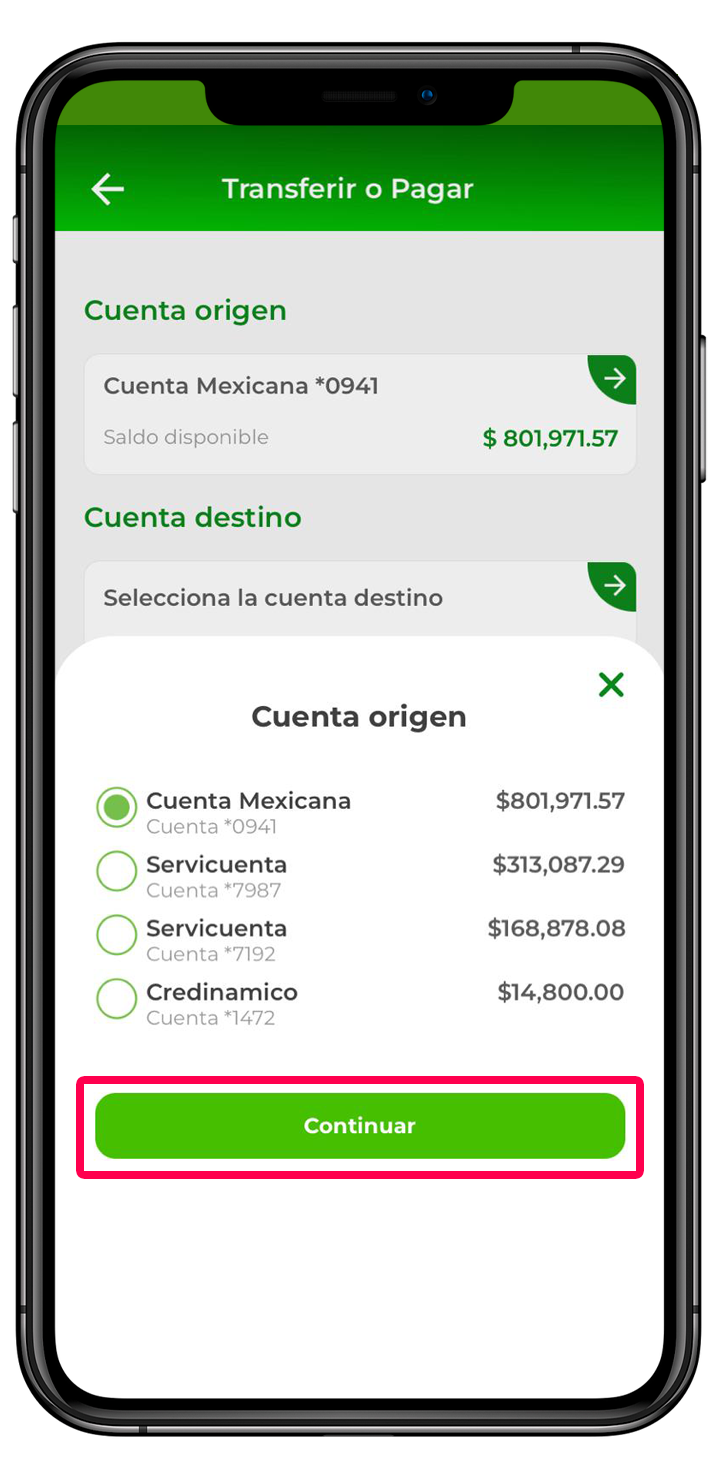The image size is (720, 1480).
Task: Choose Servicuenta account *7987
Action: pyautogui.click(x=117, y=871)
